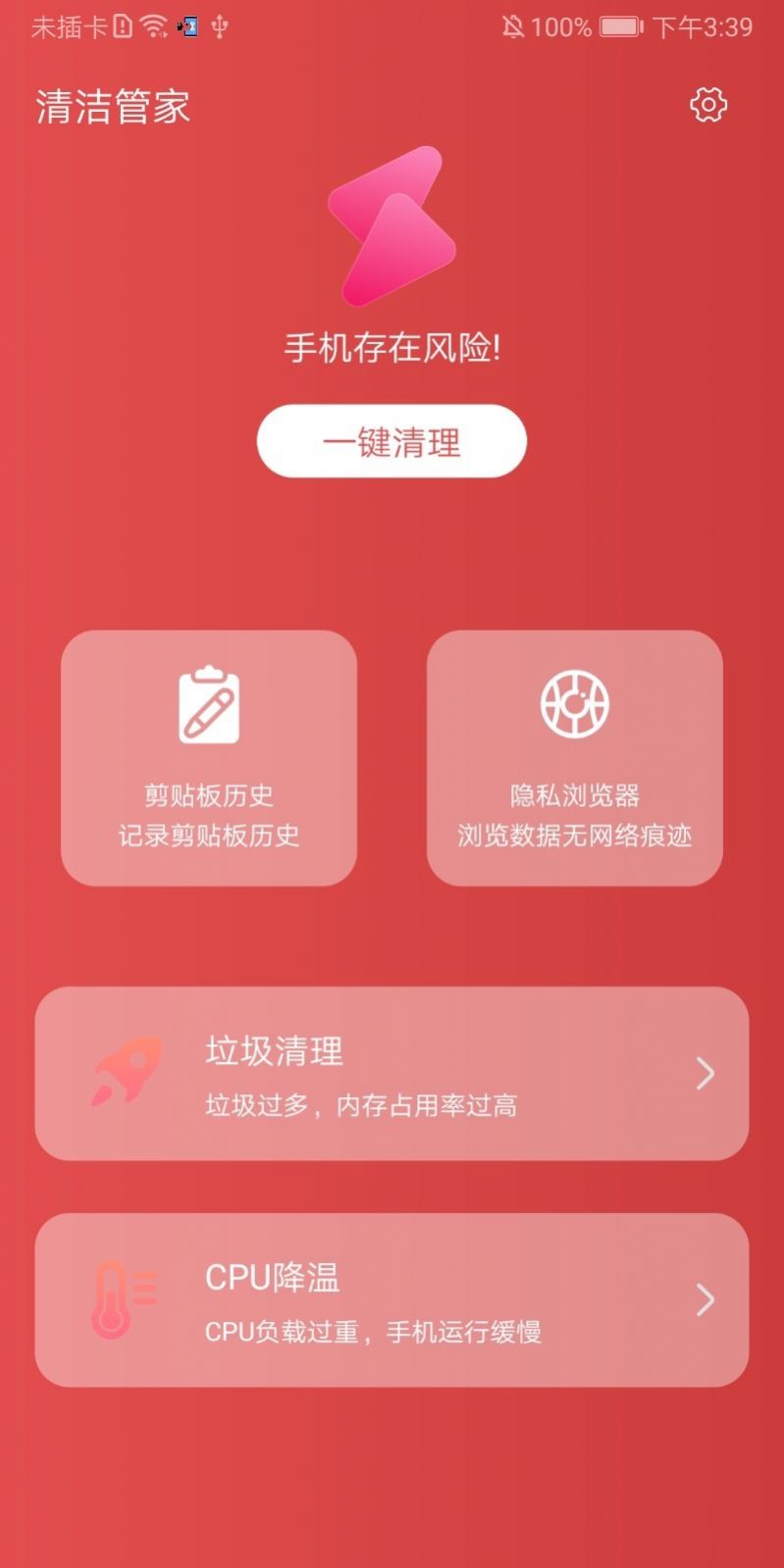
Task: Tap the browser globe icon on 隐私浏览器 card
Action: (x=574, y=703)
